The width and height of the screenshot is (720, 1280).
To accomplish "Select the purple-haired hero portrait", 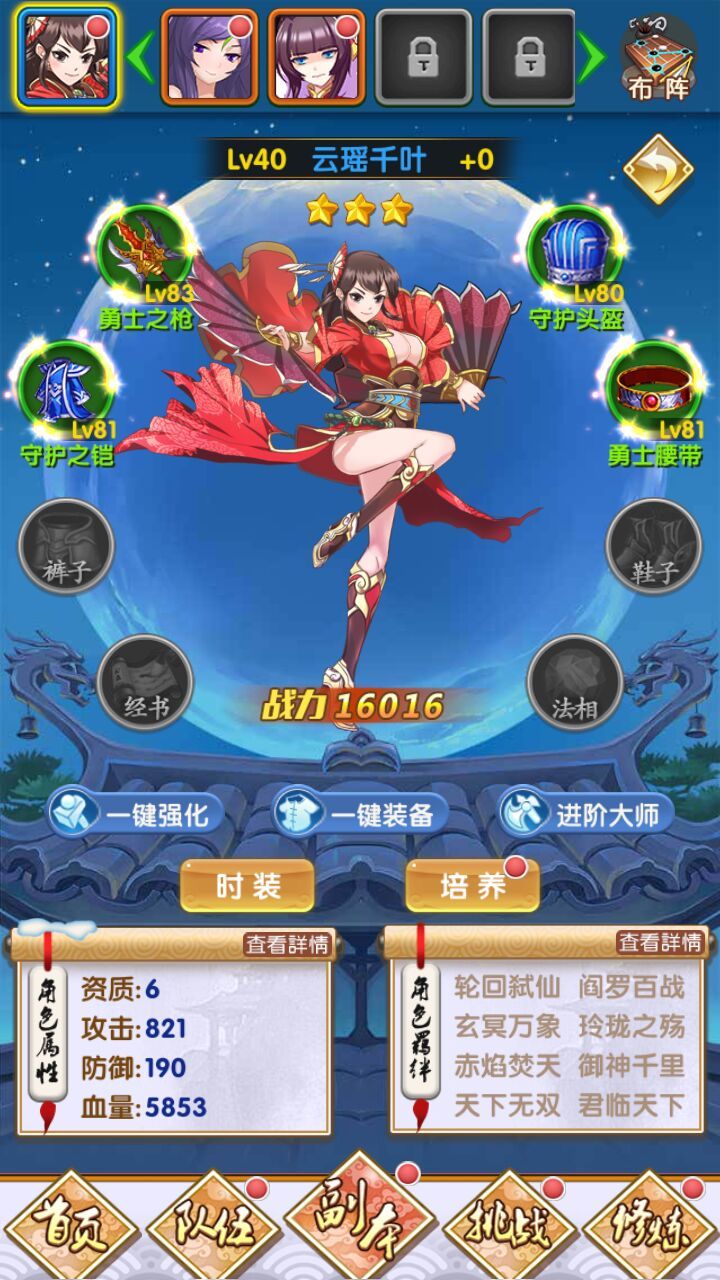I will [x=209, y=56].
